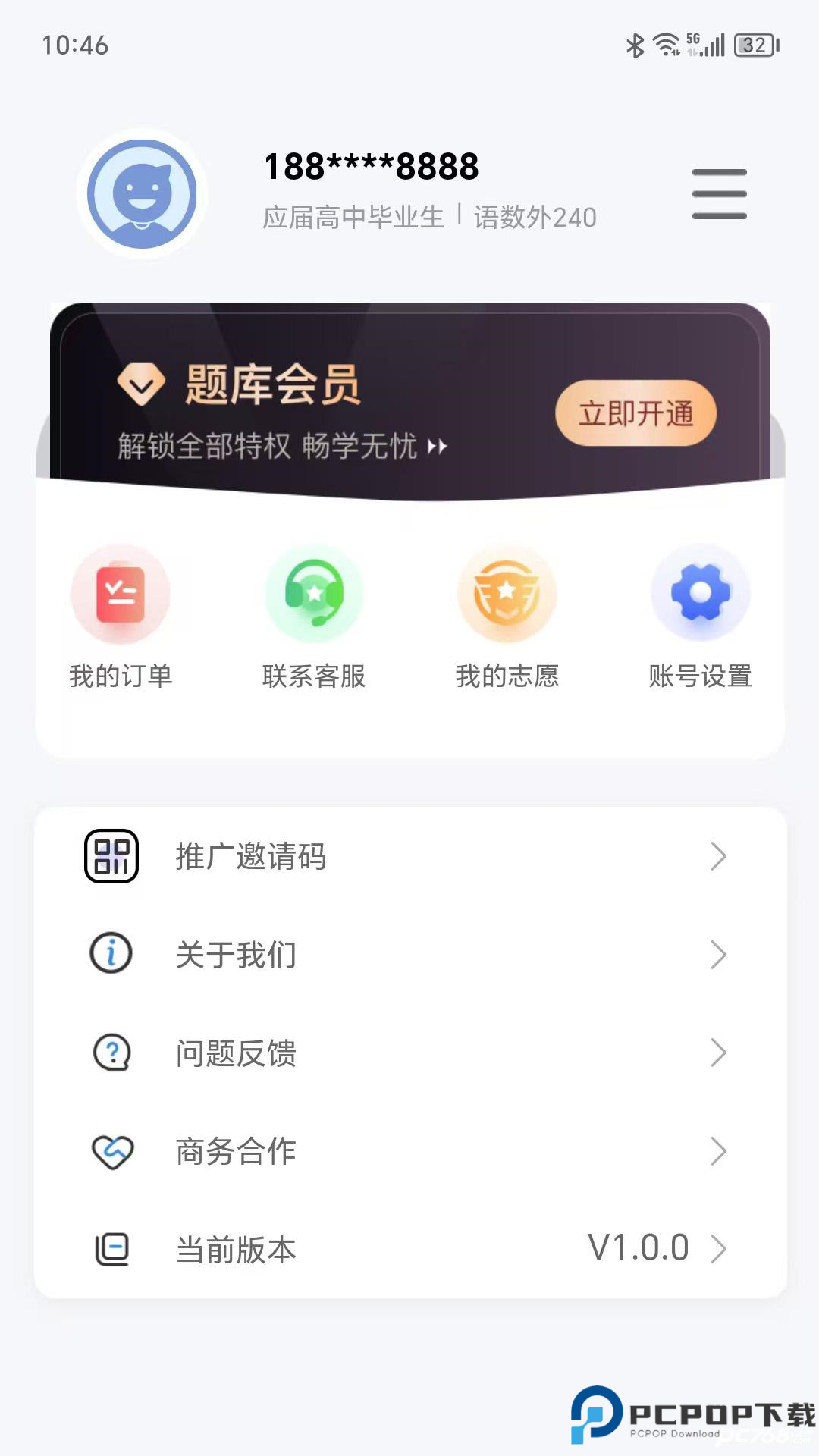Click 立即开通 to activate membership
The width and height of the screenshot is (819, 1456).
pos(637,412)
